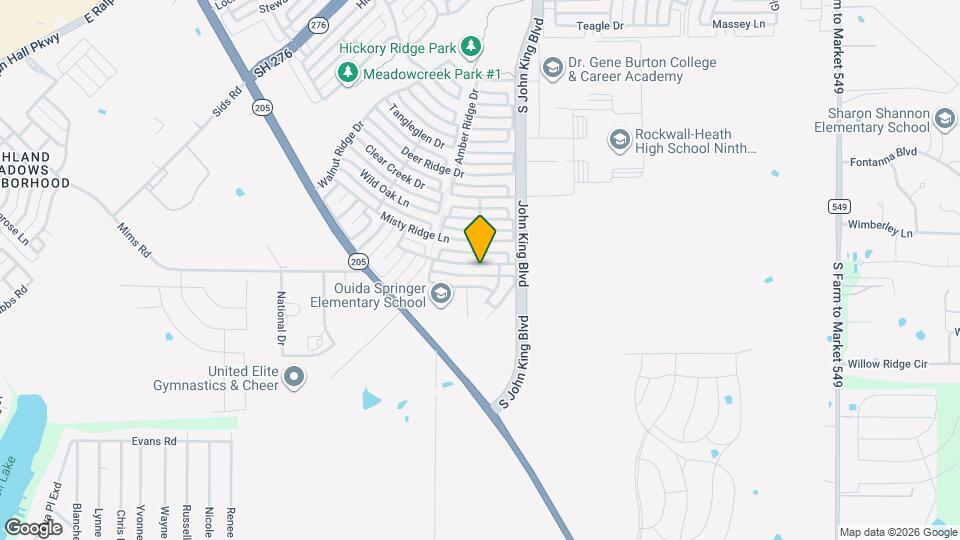Image resolution: width=960 pixels, height=540 pixels.
Task: Select Dr. Gene Burton College & Career Academy pin
Action: click(x=552, y=68)
